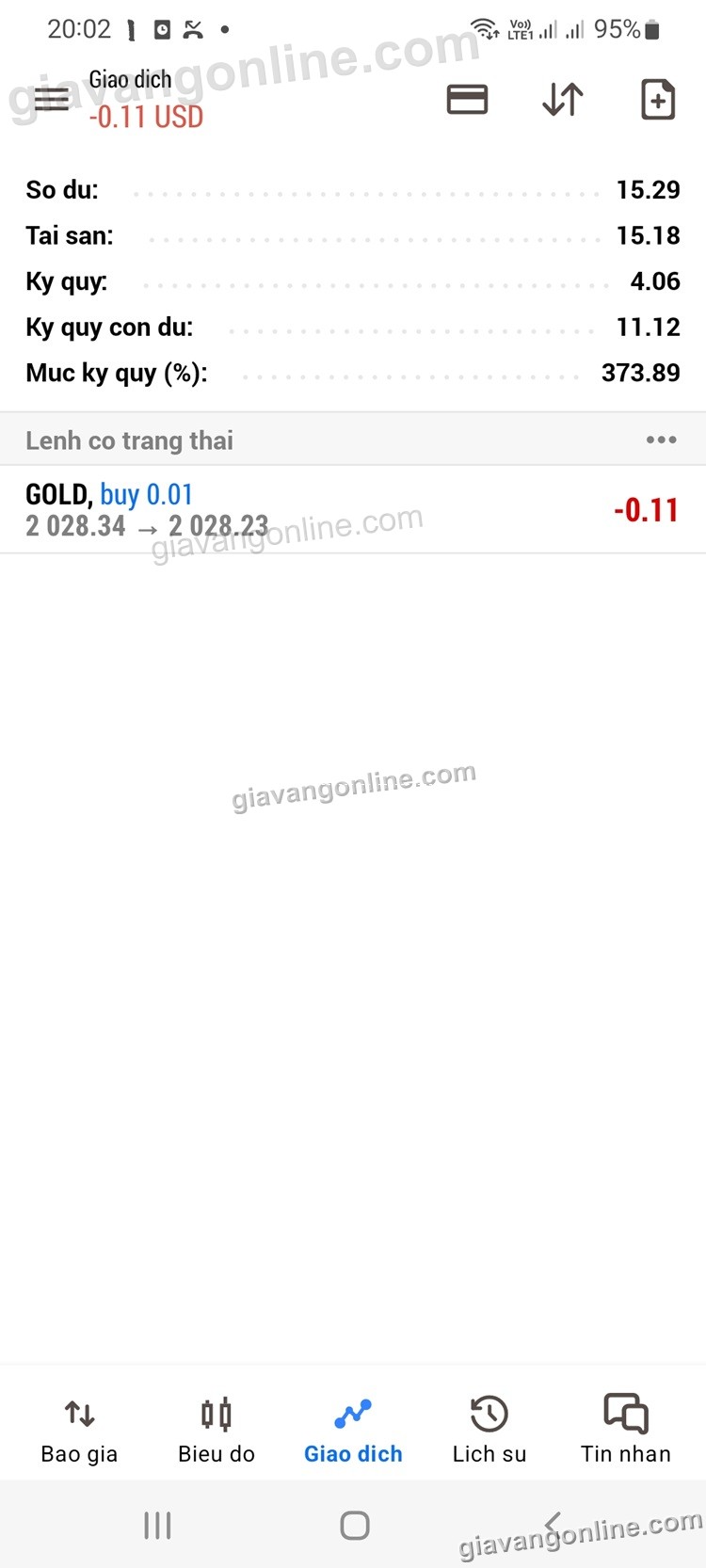Go to the Tin nhan tab

point(626,1428)
